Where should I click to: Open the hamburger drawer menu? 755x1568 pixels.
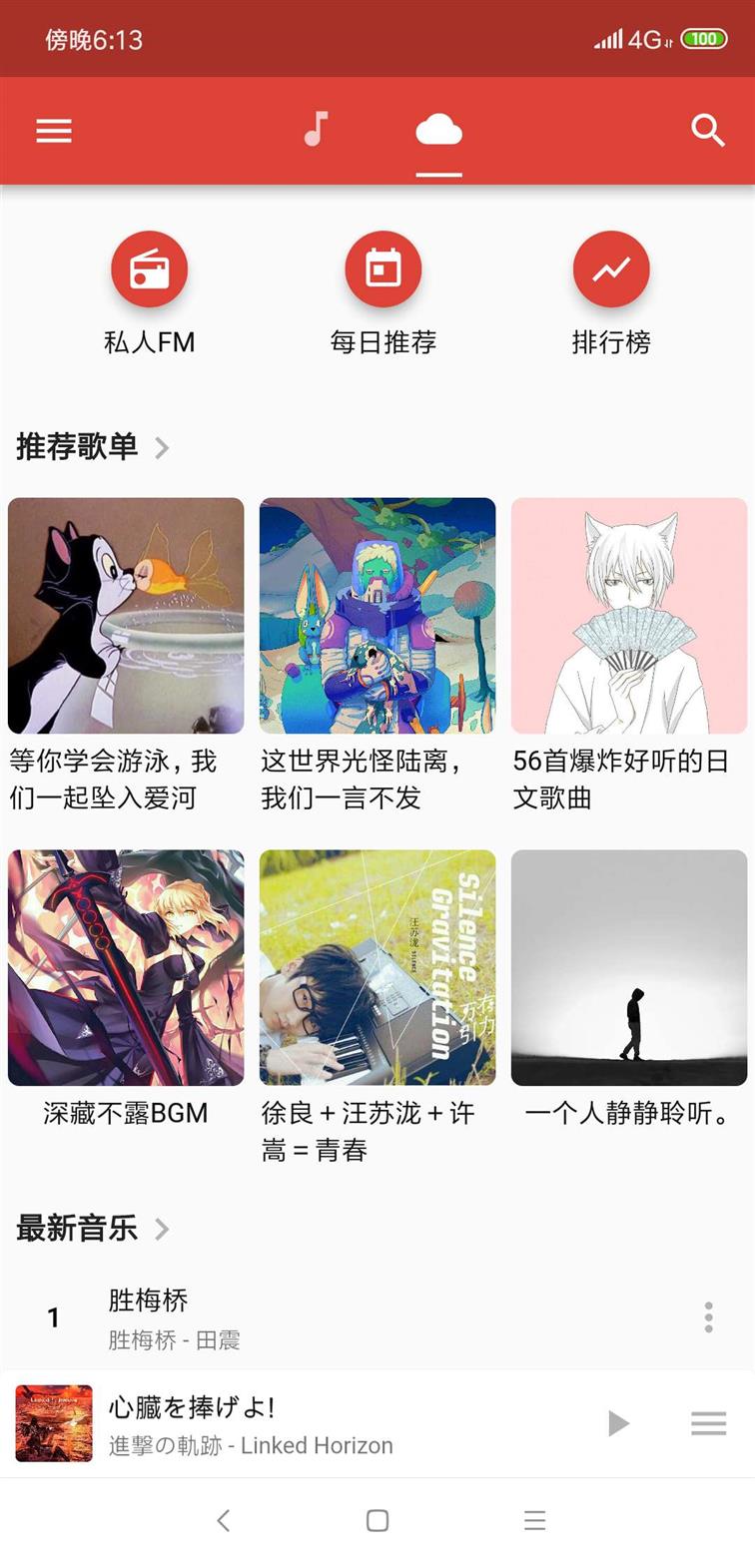click(x=54, y=131)
